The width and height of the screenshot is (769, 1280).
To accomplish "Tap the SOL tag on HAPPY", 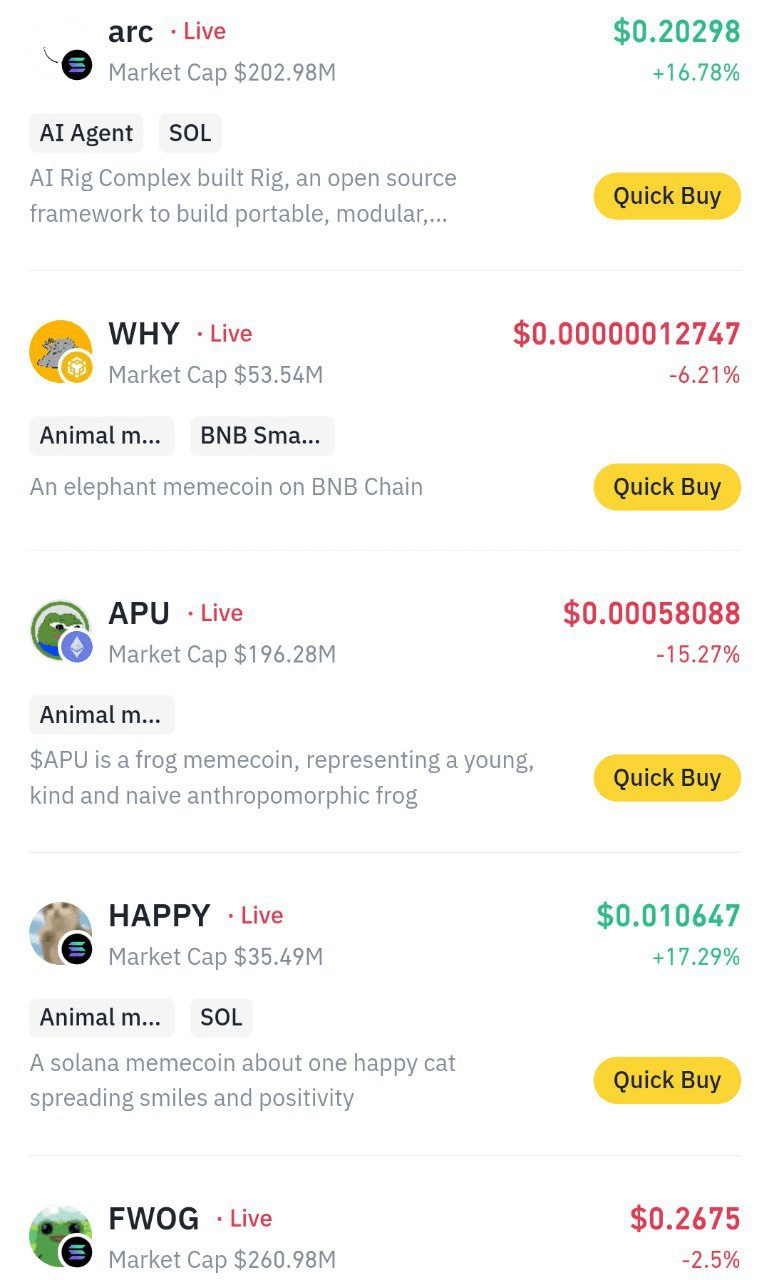I will tap(221, 1017).
